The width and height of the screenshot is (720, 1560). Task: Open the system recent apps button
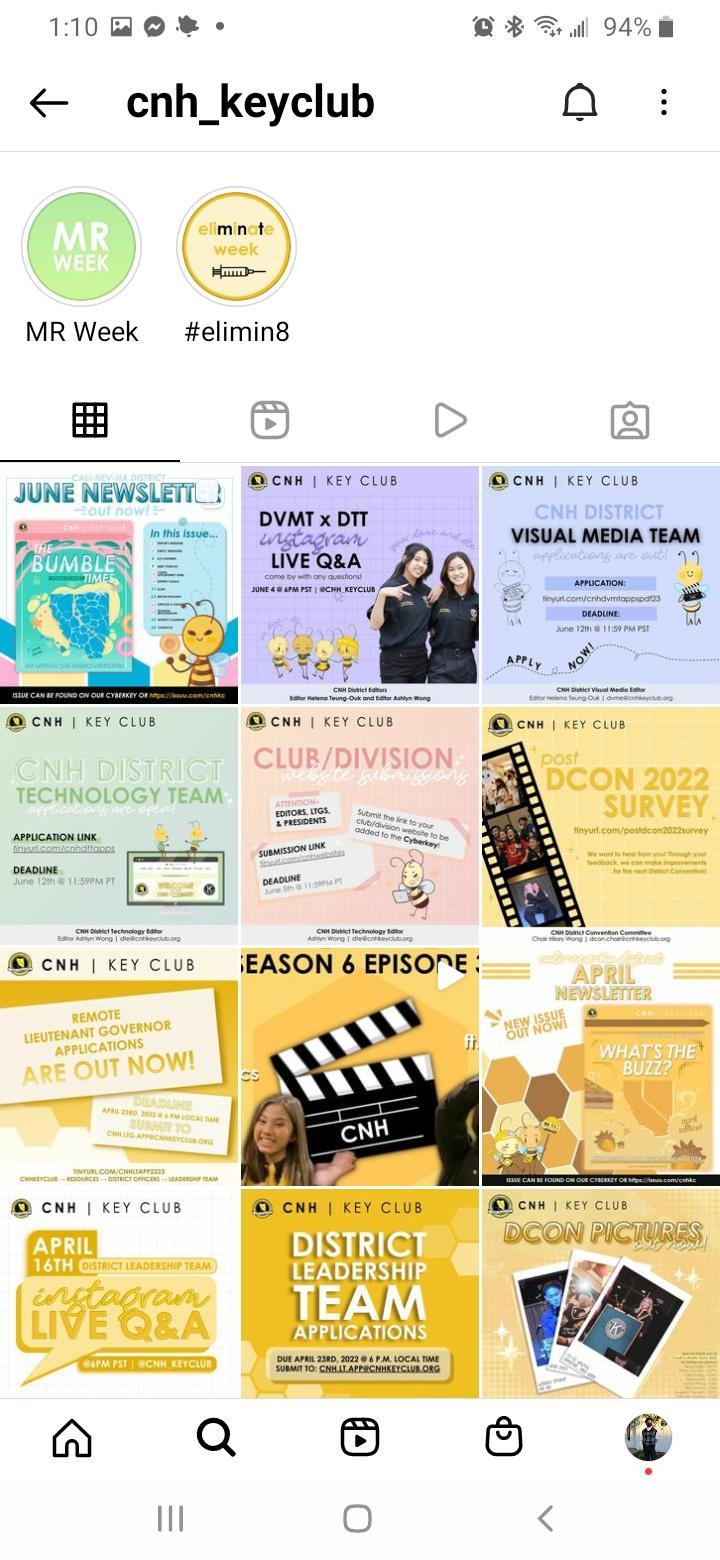point(171,1518)
